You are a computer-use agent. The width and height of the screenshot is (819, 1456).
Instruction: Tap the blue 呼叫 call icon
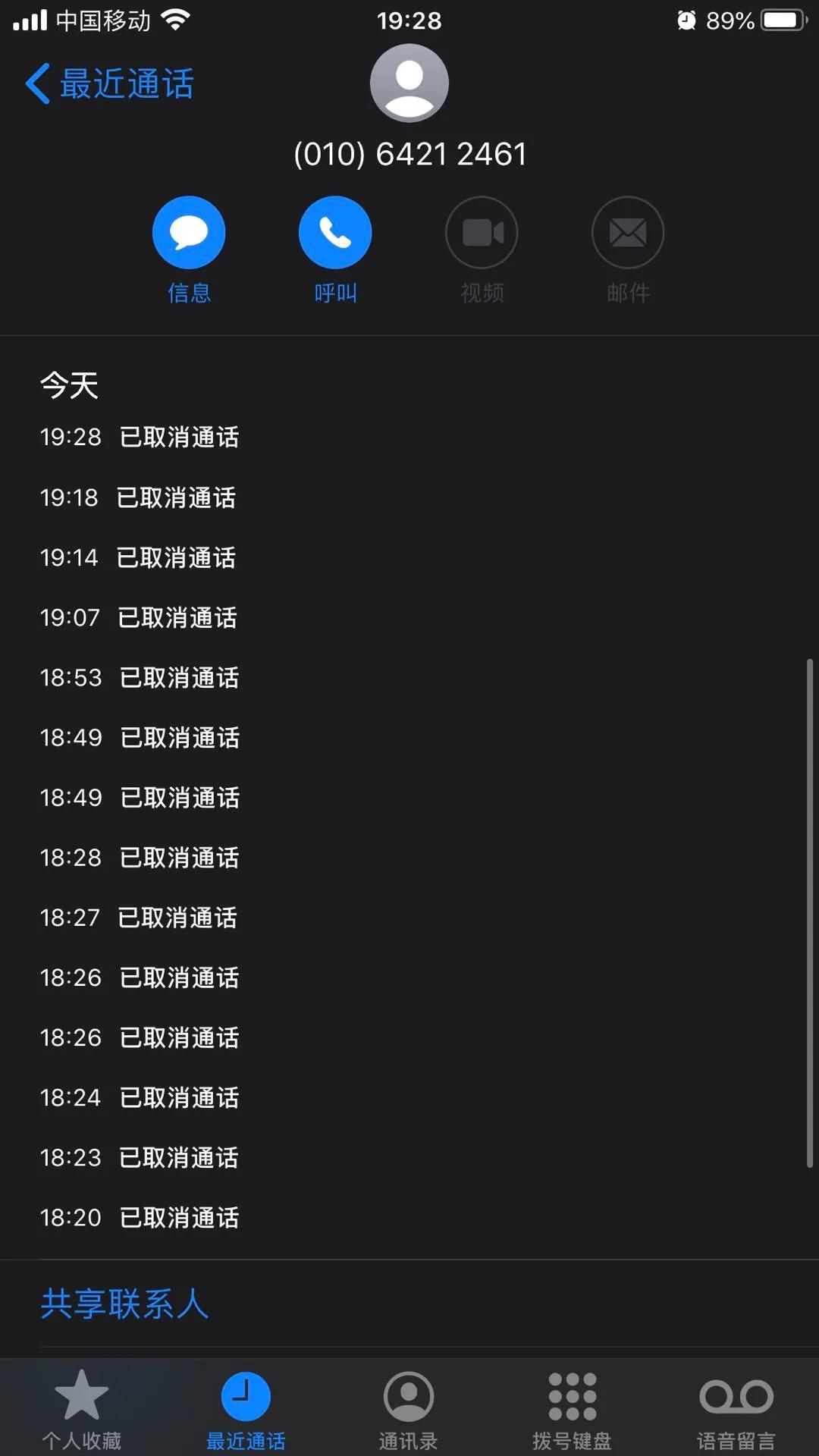335,232
